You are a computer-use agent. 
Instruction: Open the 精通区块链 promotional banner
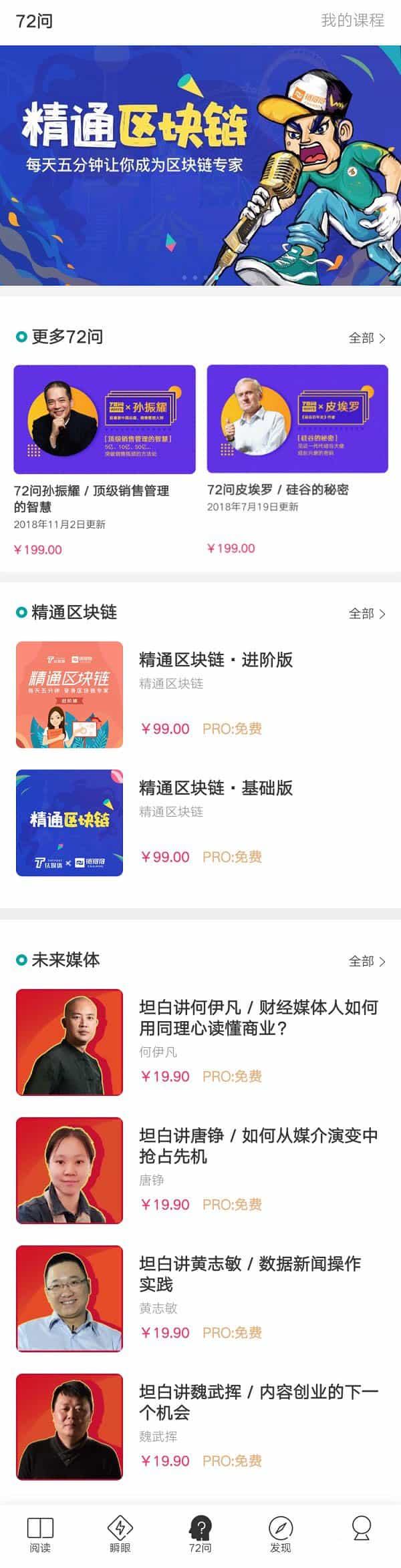[200, 166]
